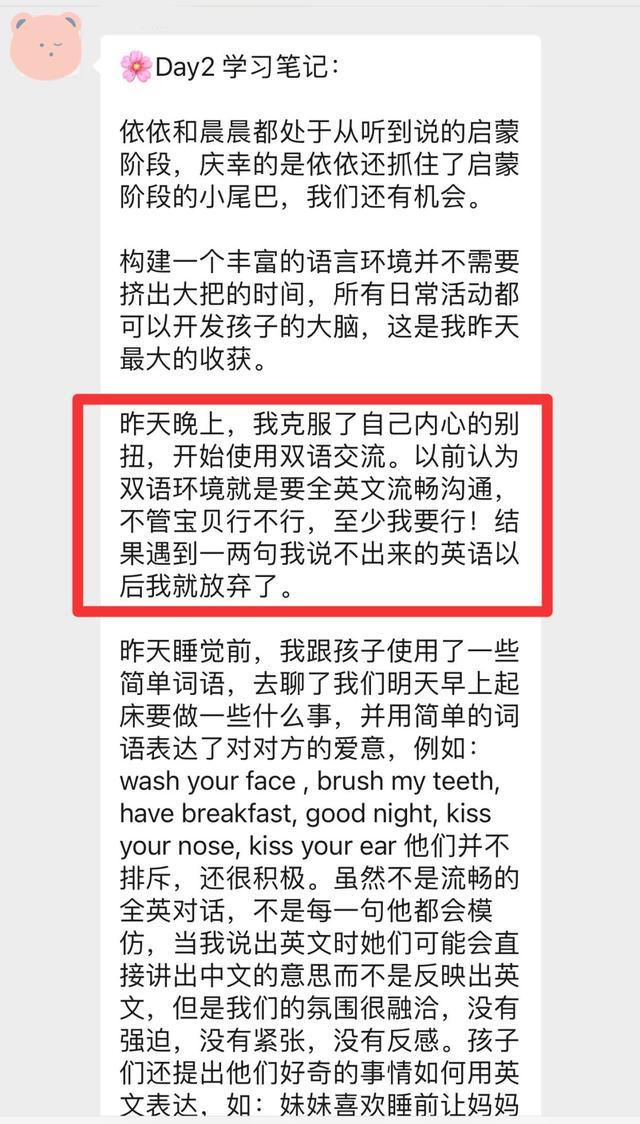Open the sender's pink bear avatar profile

pos(46,45)
